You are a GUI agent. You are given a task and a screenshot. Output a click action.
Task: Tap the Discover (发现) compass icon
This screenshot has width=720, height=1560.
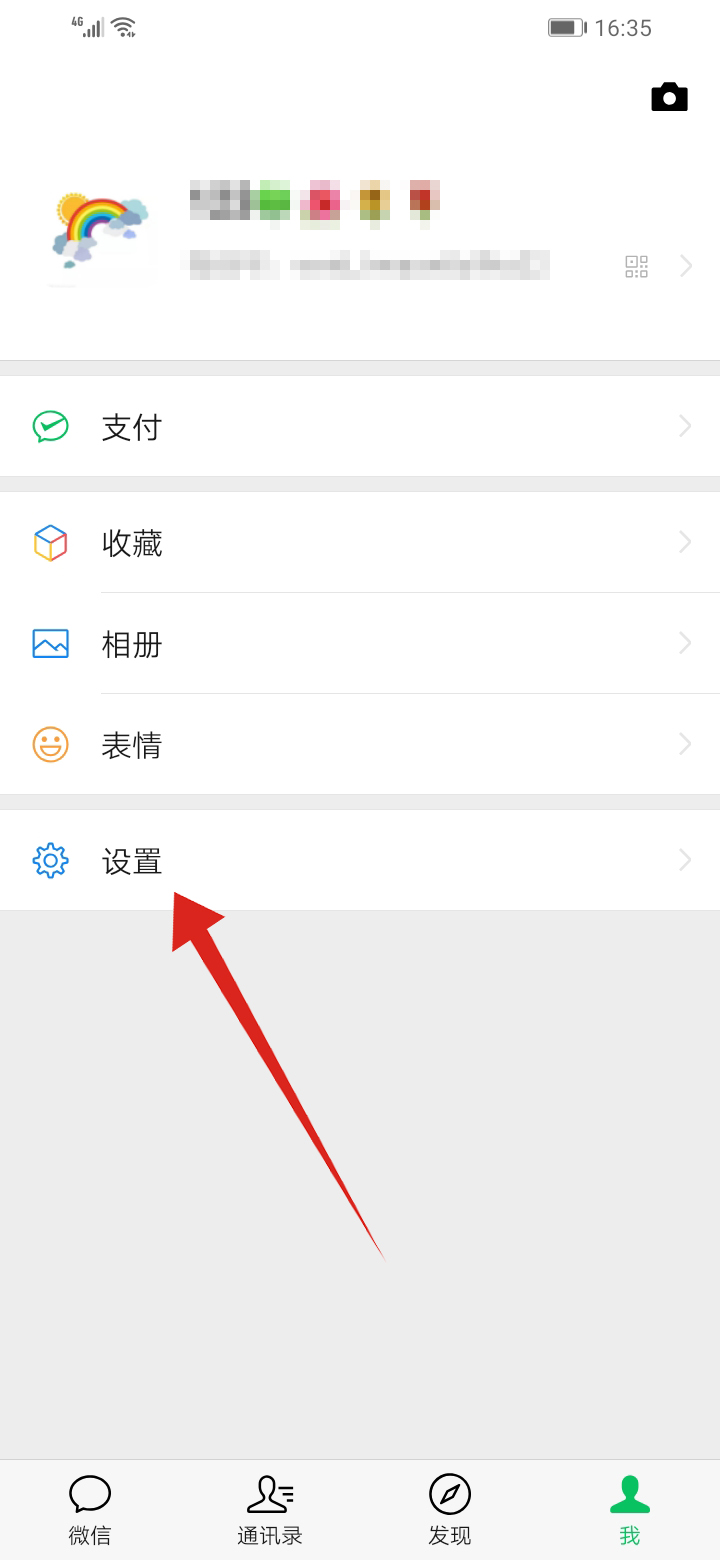pos(449,1494)
